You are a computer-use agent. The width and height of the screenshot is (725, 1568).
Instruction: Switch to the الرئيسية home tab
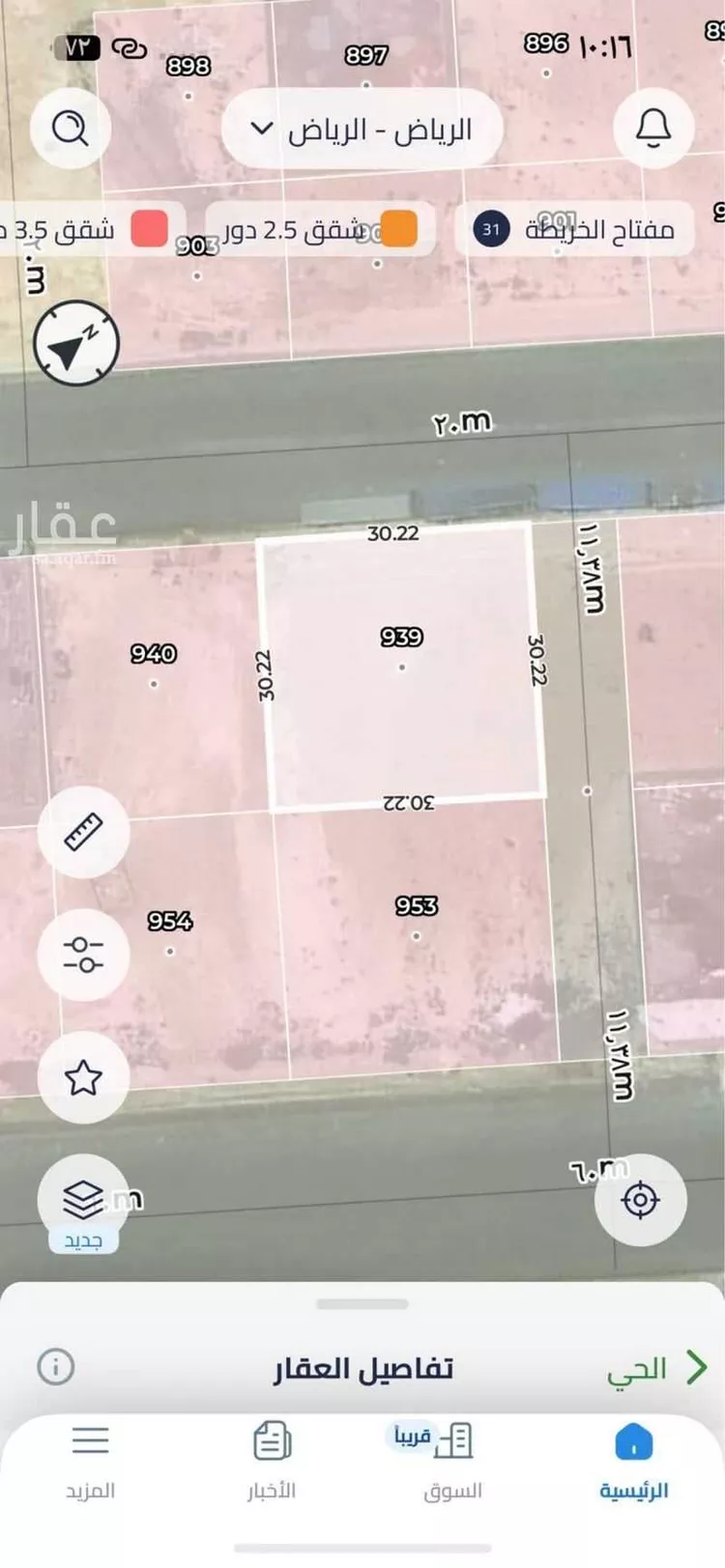[634, 1461]
